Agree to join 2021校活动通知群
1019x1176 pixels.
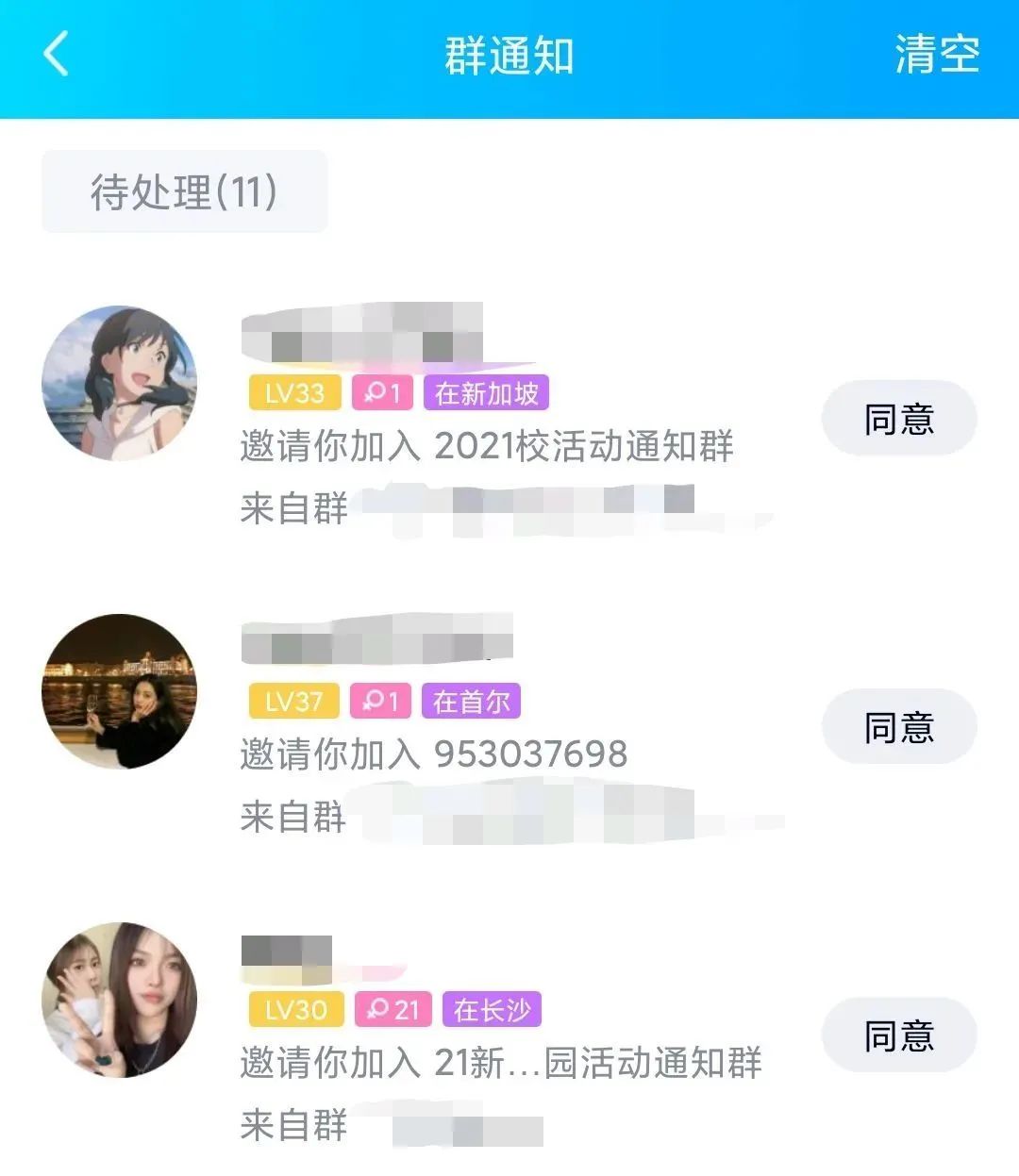click(898, 419)
